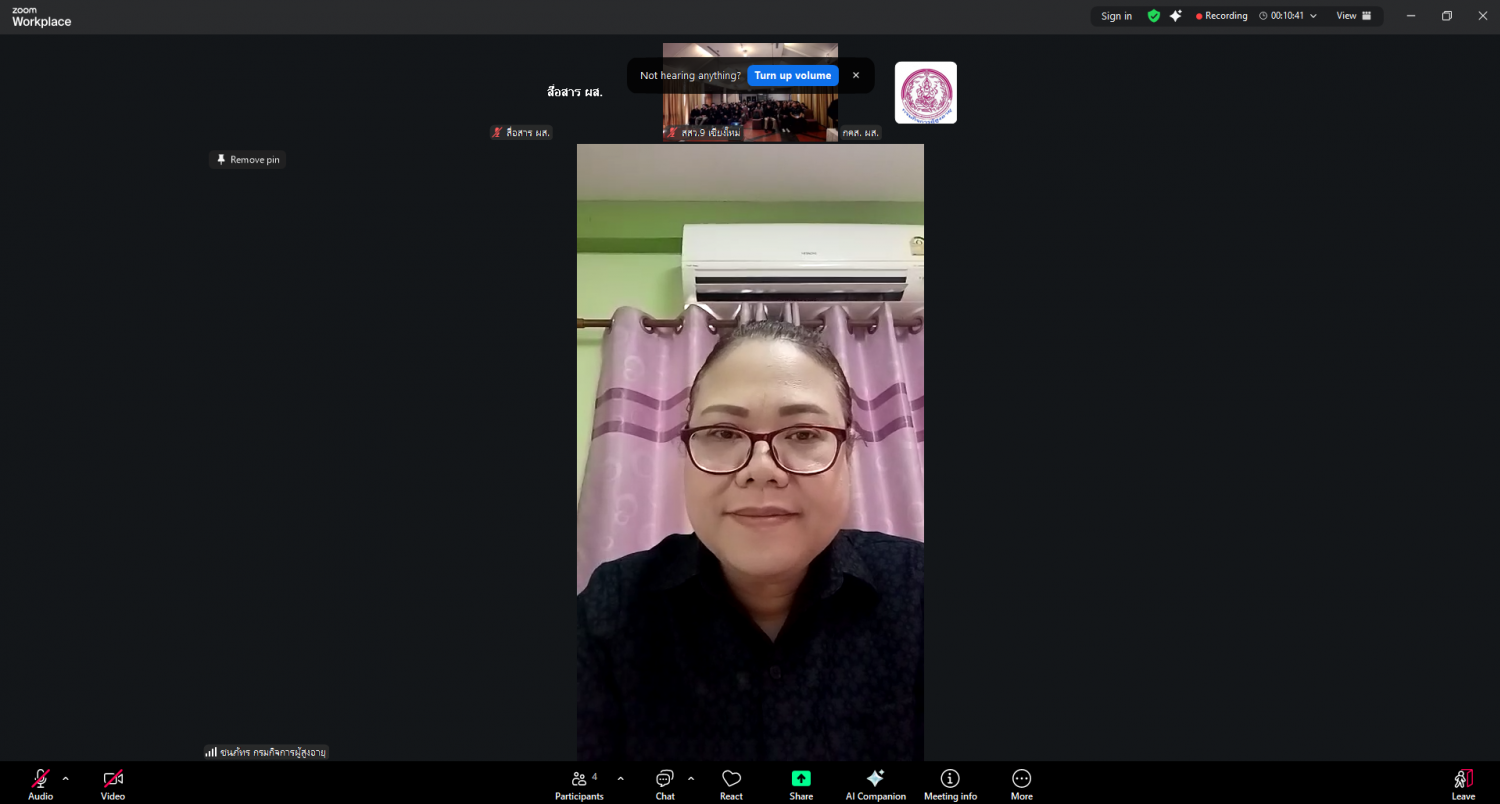This screenshot has height=804, width=1500.
Task: Open the Participants panel
Action: pyautogui.click(x=579, y=784)
